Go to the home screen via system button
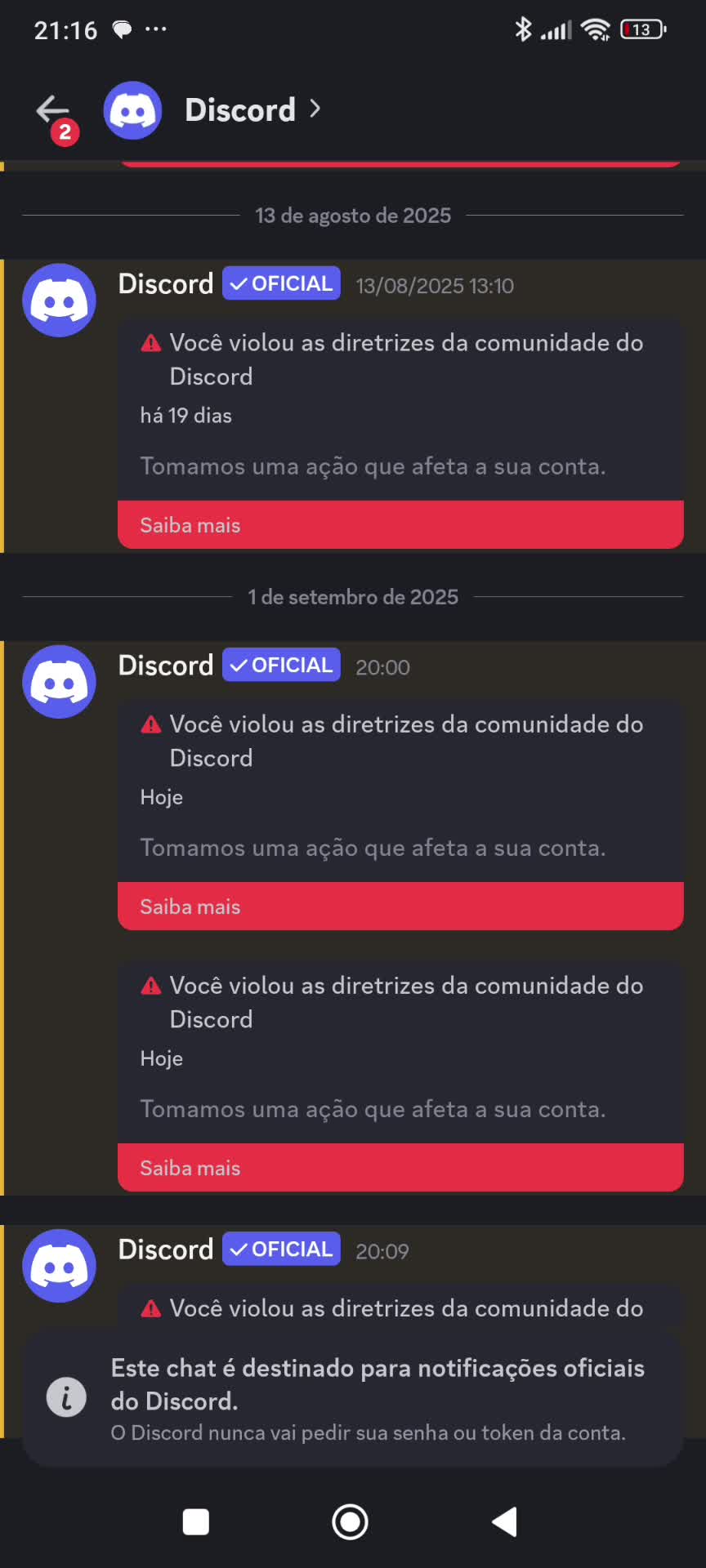Image resolution: width=706 pixels, height=1568 pixels. point(350,1521)
